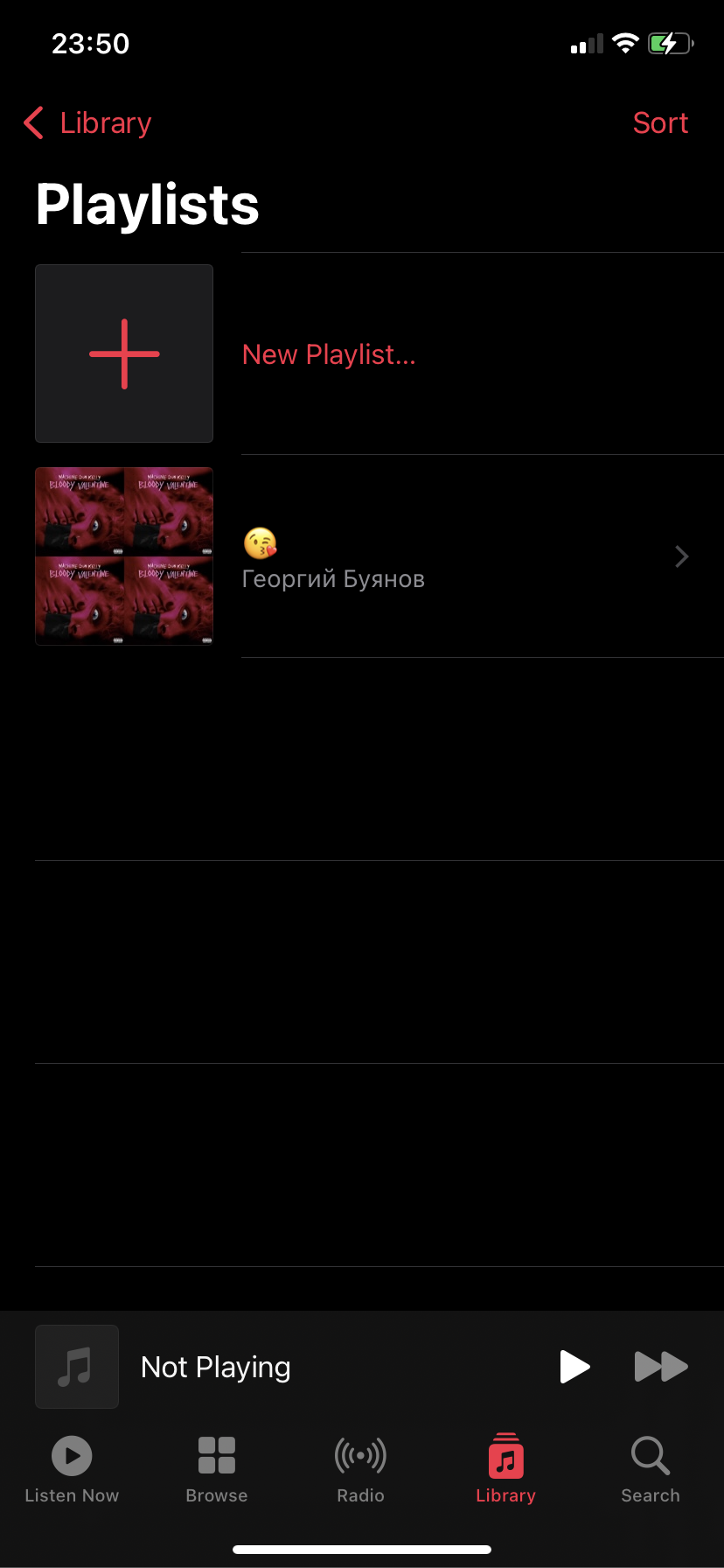Go back to Library
The width and height of the screenshot is (724, 1568).
pyautogui.click(x=87, y=123)
